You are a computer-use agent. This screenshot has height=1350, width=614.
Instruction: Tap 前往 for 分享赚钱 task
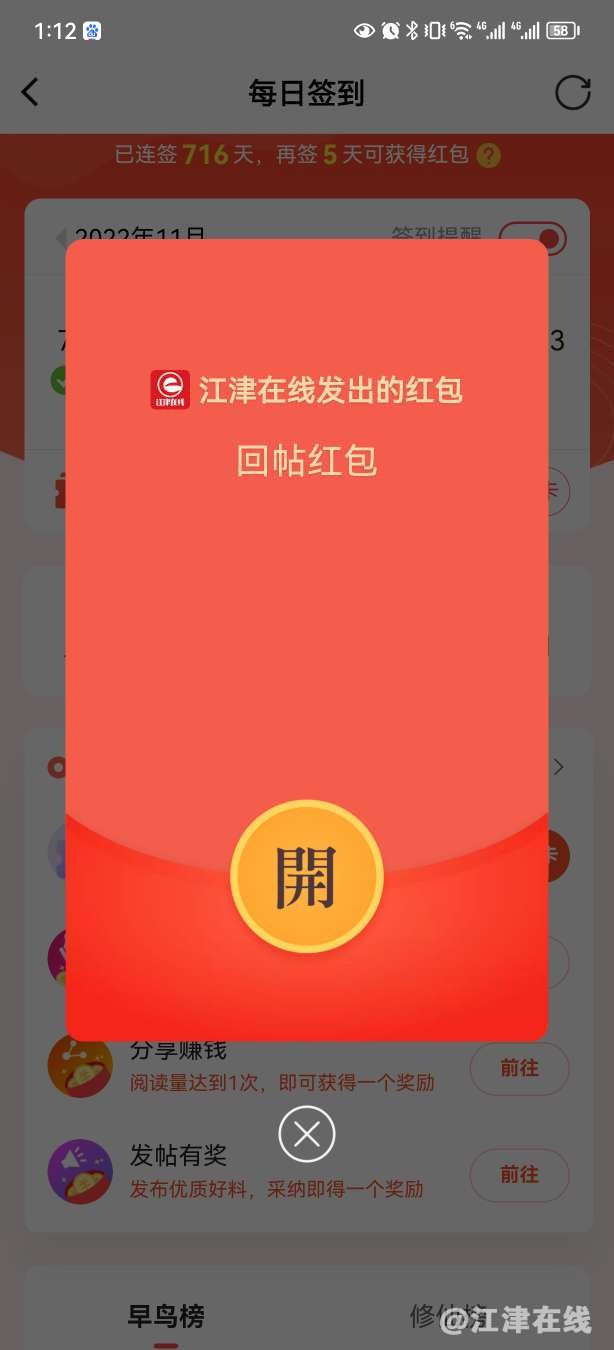[x=519, y=1068]
